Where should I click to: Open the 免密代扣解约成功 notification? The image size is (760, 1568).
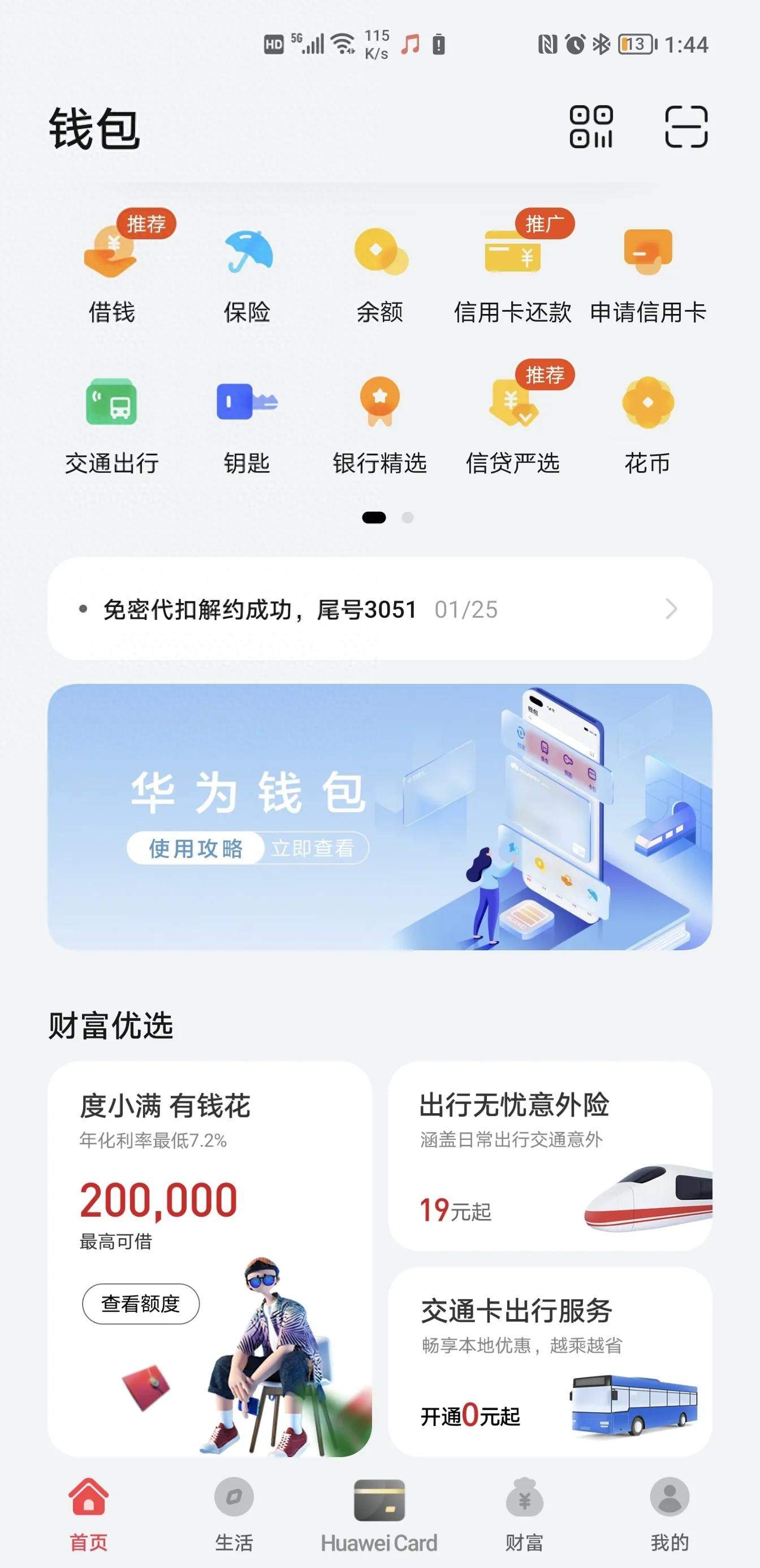(379, 609)
